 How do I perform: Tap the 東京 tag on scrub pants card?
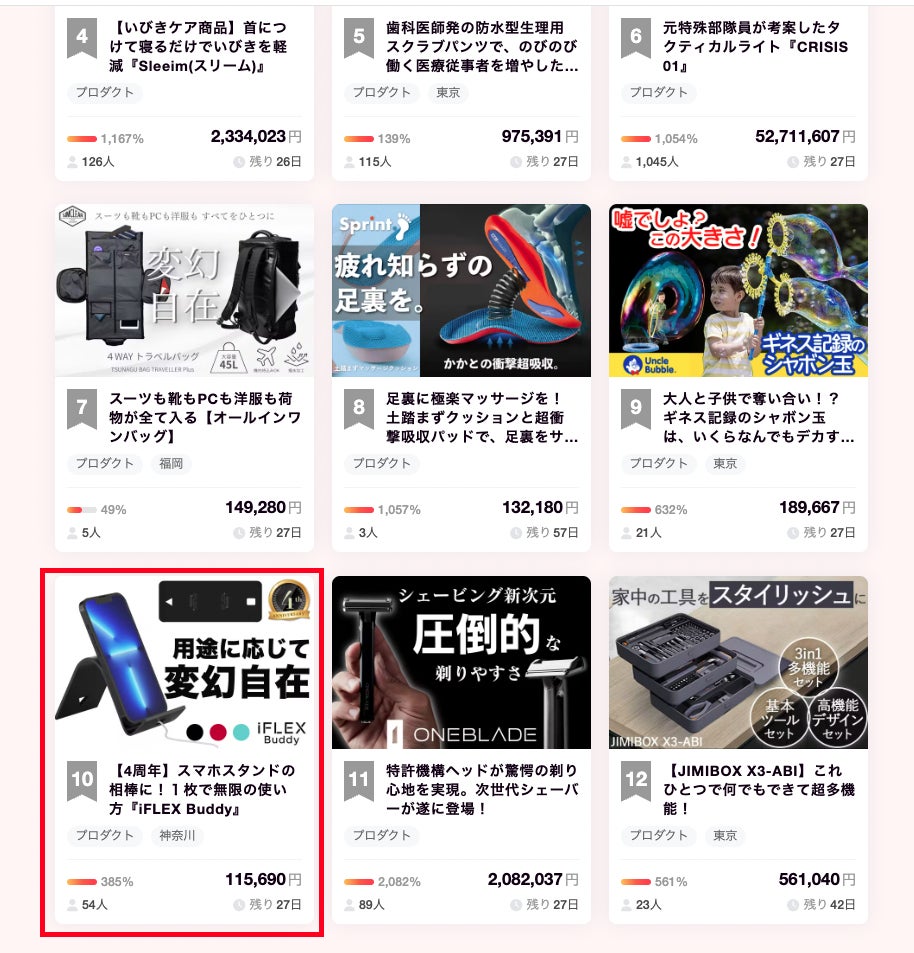448,92
